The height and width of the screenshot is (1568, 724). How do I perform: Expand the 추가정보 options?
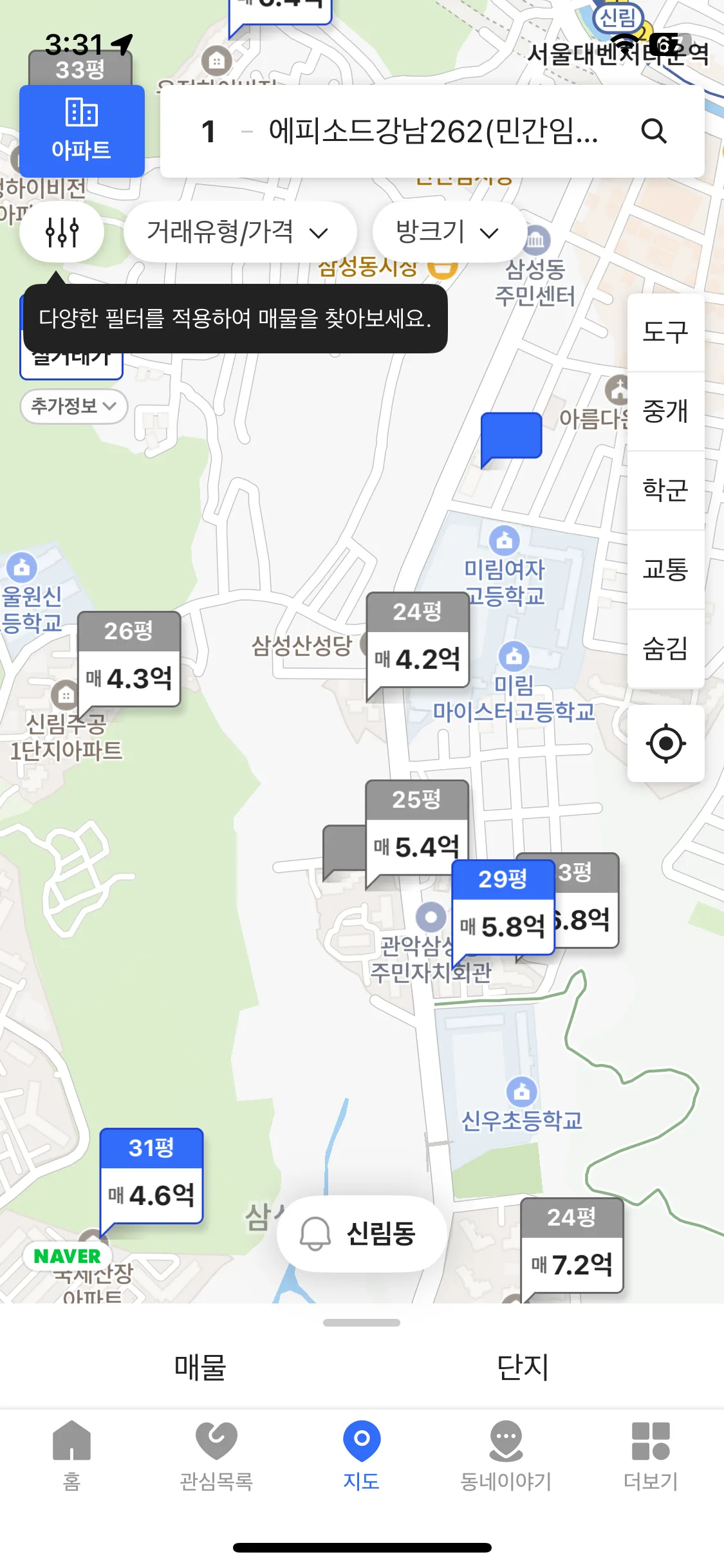coord(73,407)
